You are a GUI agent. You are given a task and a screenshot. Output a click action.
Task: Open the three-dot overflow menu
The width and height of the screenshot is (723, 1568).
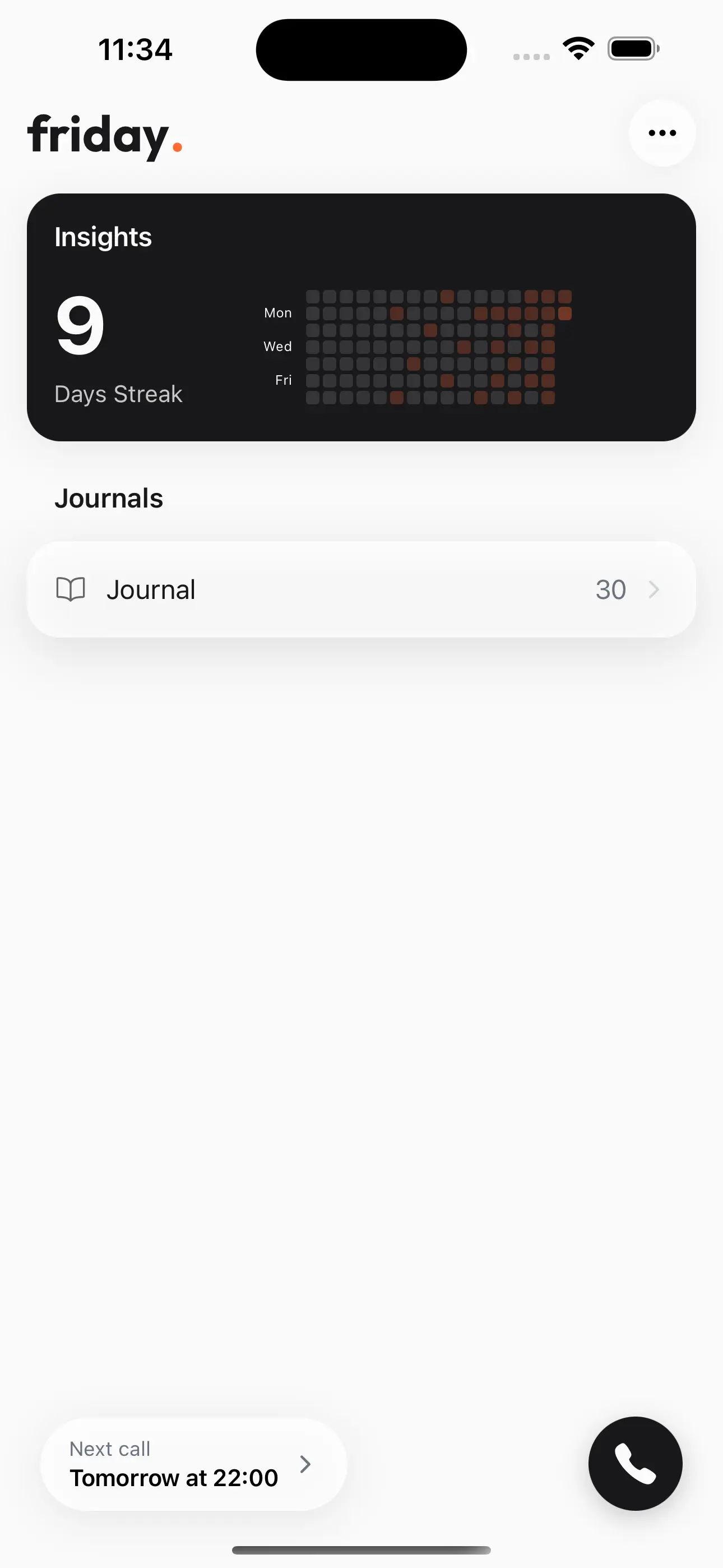[x=661, y=133]
